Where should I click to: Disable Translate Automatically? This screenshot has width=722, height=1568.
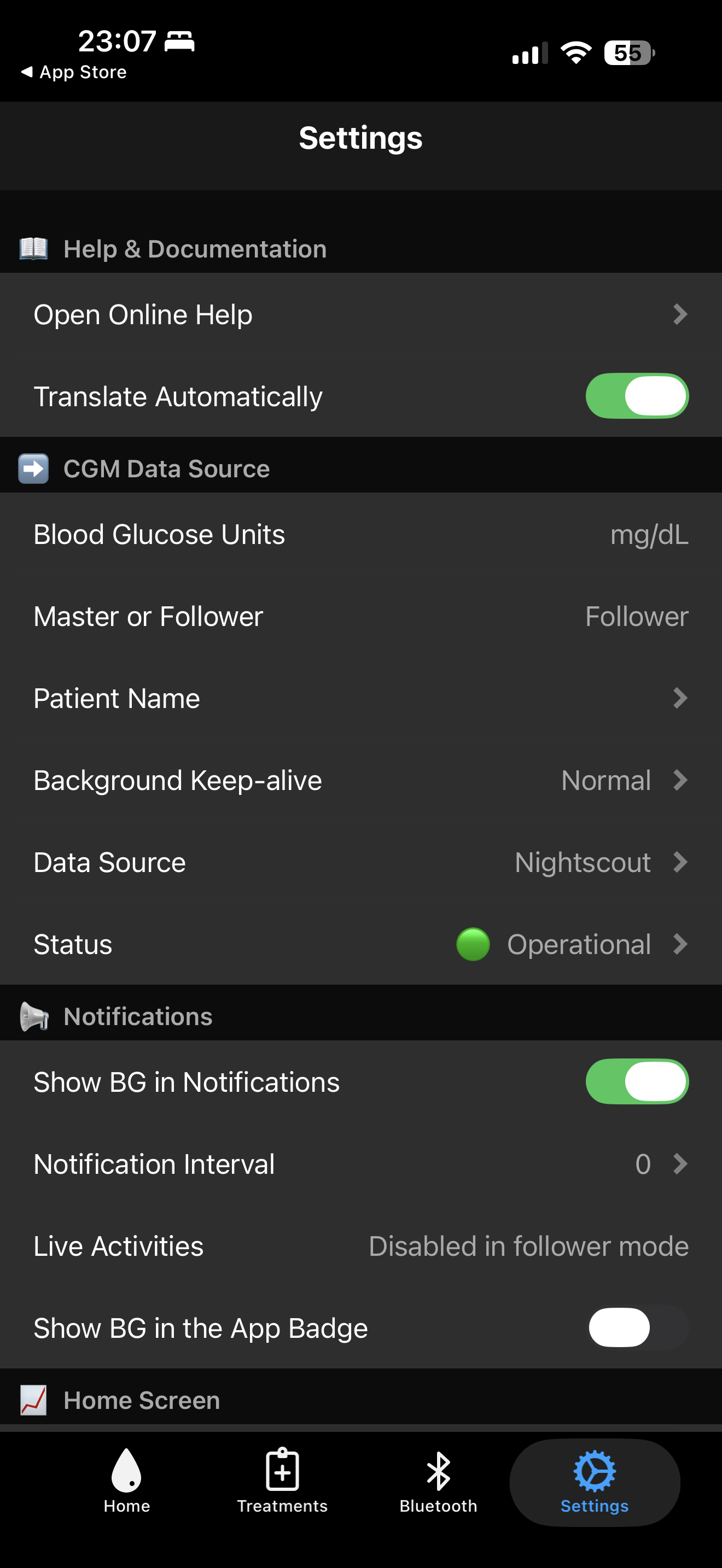coord(636,396)
